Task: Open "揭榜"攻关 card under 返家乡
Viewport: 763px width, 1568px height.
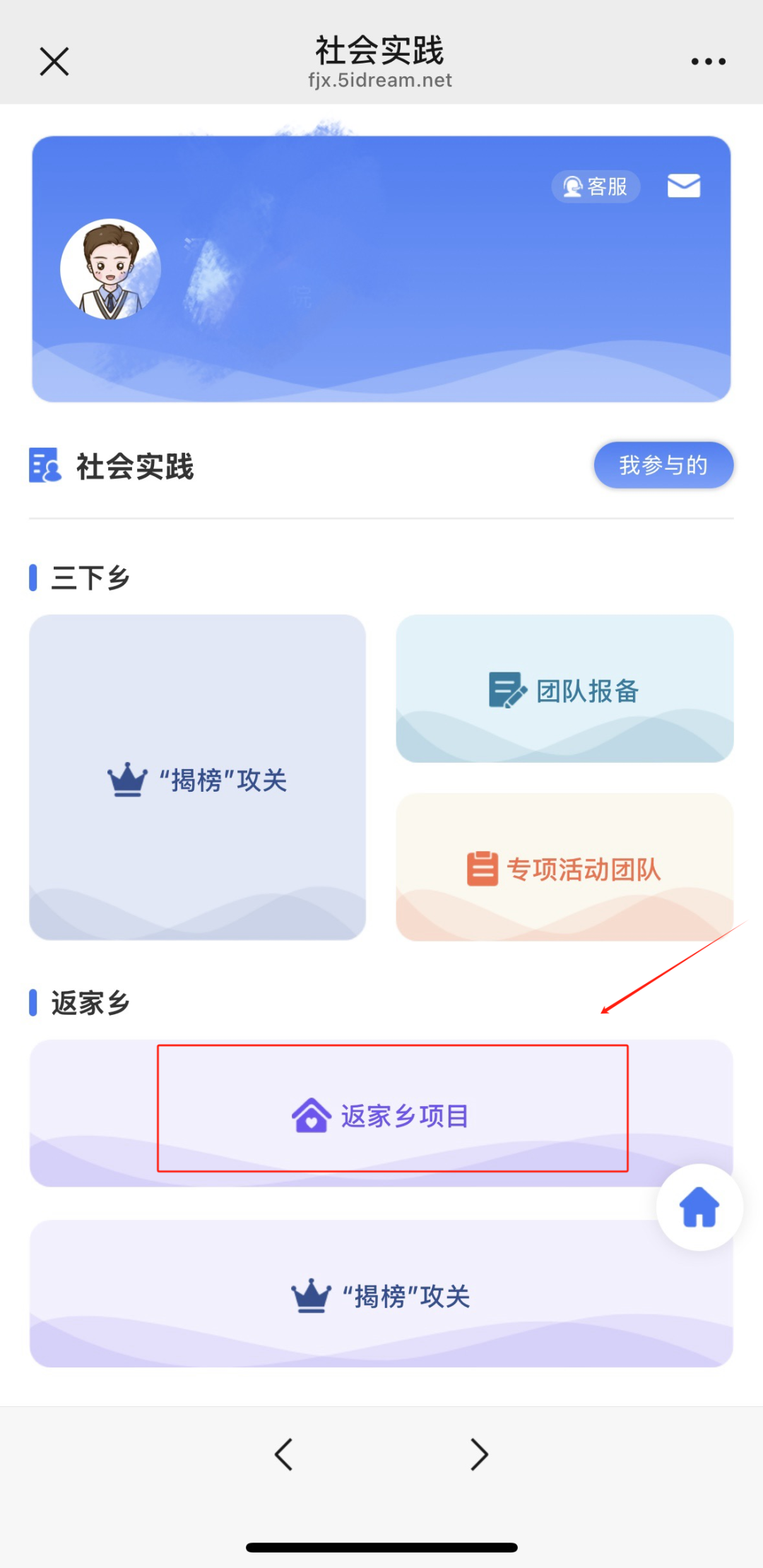Action: [x=381, y=1294]
